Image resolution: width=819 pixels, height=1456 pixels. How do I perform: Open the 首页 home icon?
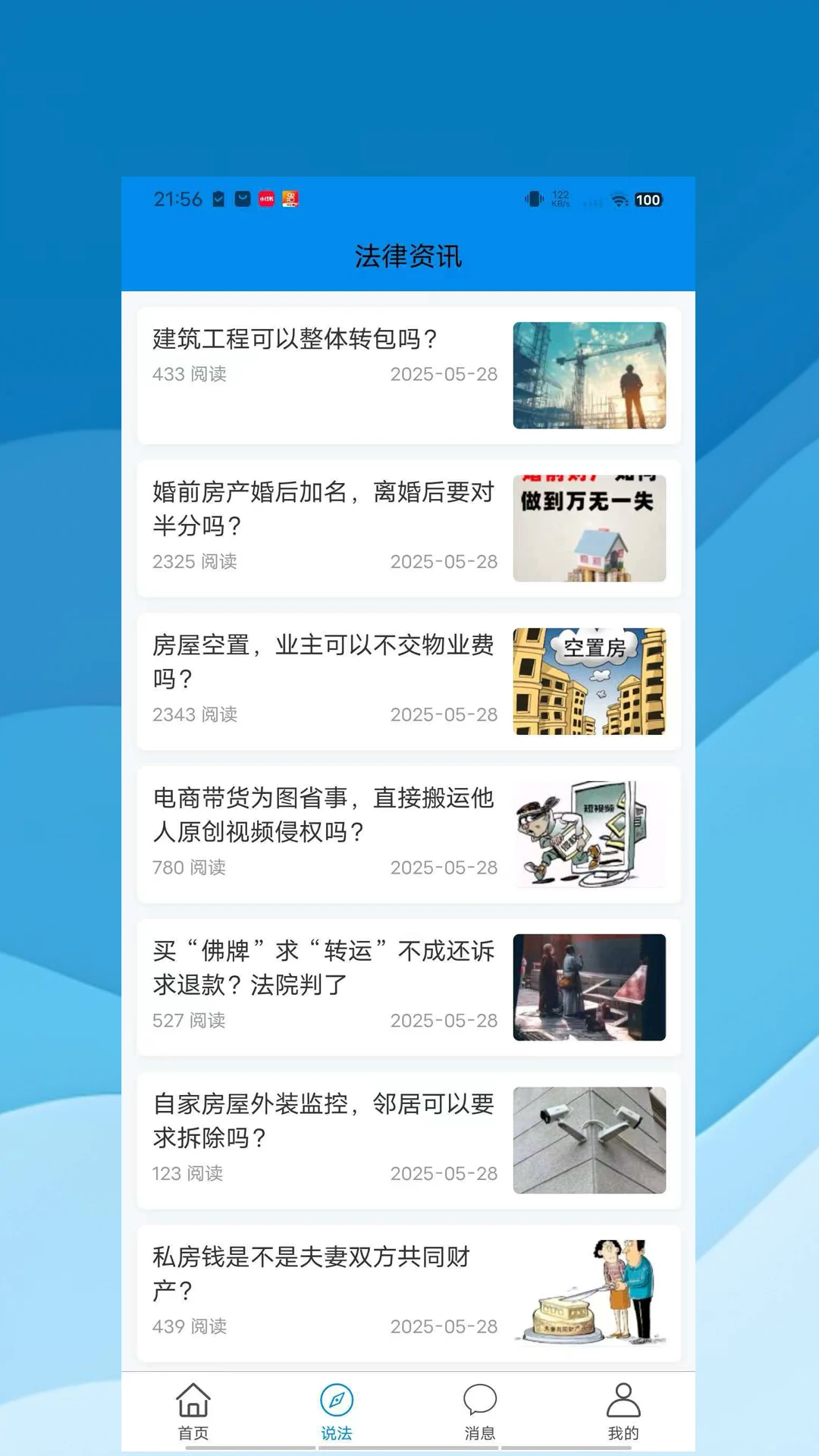[x=193, y=1404]
